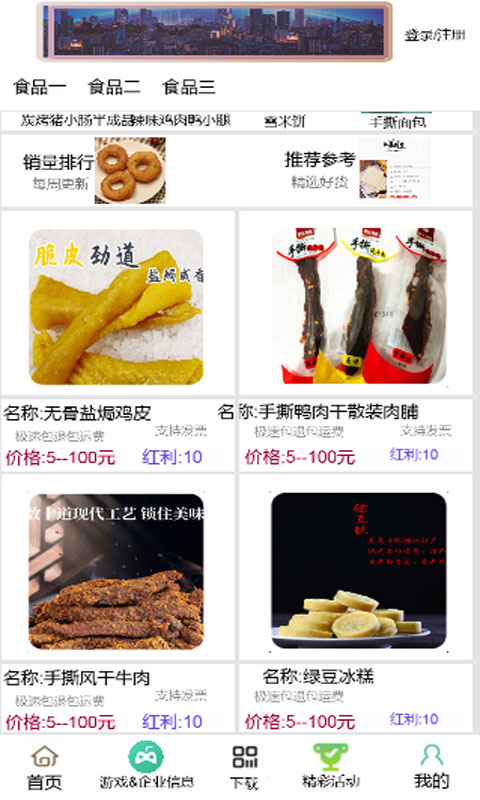Tap the city skyline banner
The image size is (480, 800).
pyautogui.click(x=214, y=32)
